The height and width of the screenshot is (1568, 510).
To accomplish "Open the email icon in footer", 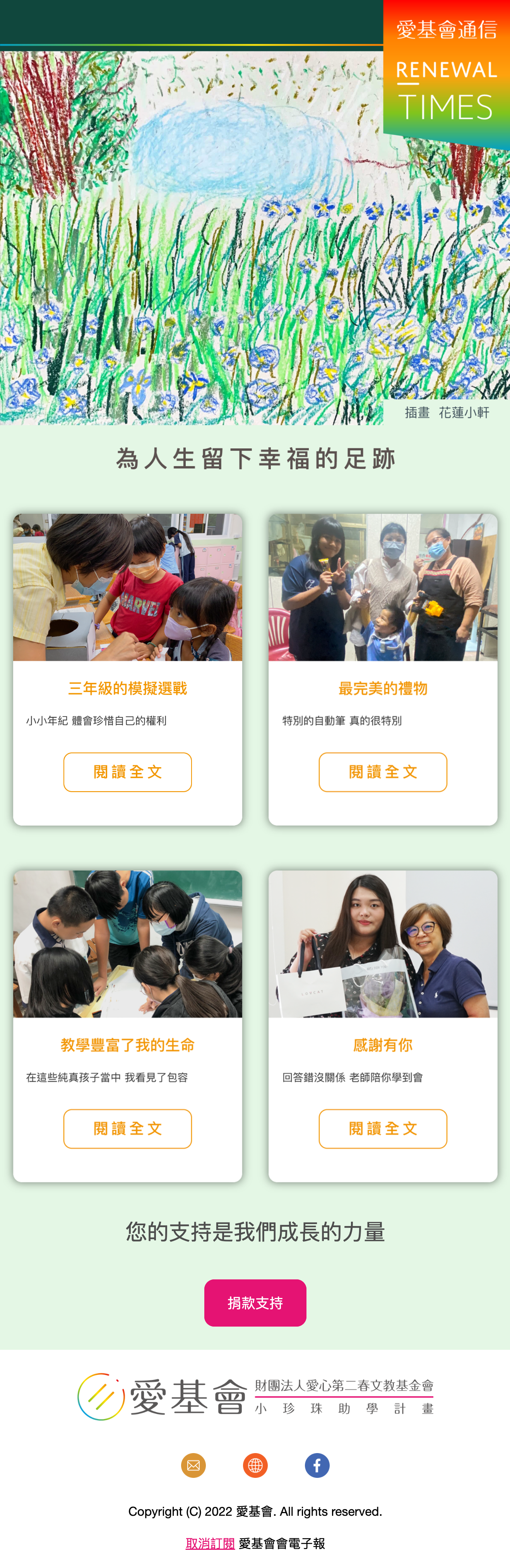I will click(193, 1465).
